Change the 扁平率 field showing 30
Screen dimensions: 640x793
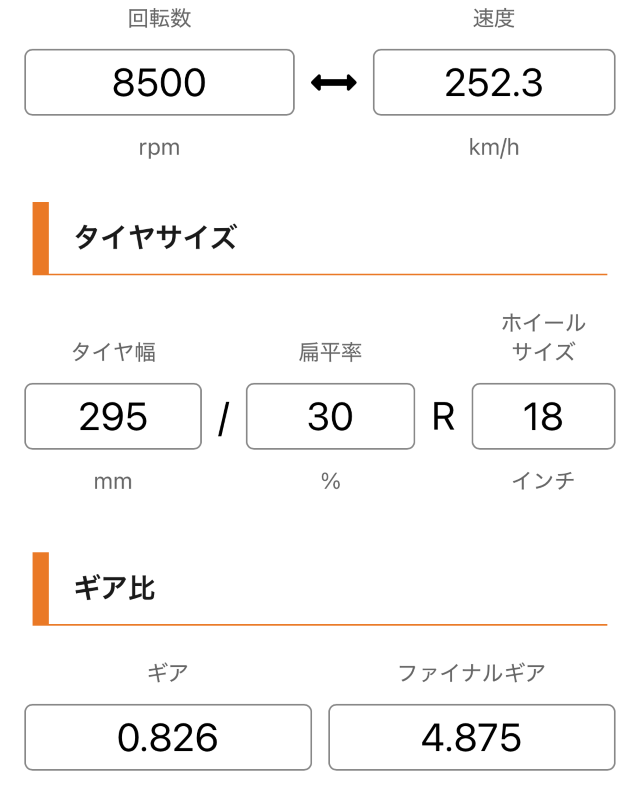point(330,416)
